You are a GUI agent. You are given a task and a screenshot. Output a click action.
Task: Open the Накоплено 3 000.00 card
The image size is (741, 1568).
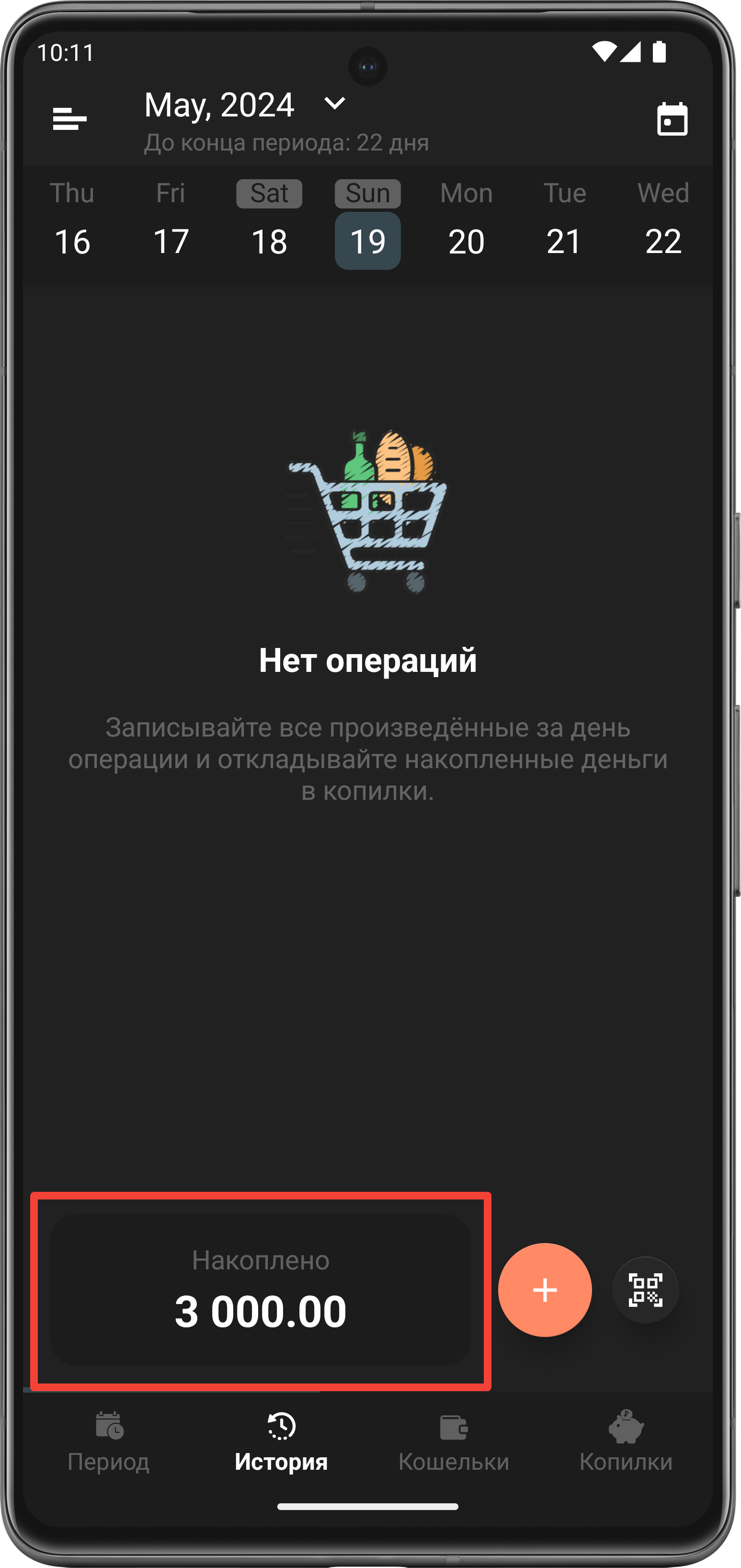click(261, 1289)
